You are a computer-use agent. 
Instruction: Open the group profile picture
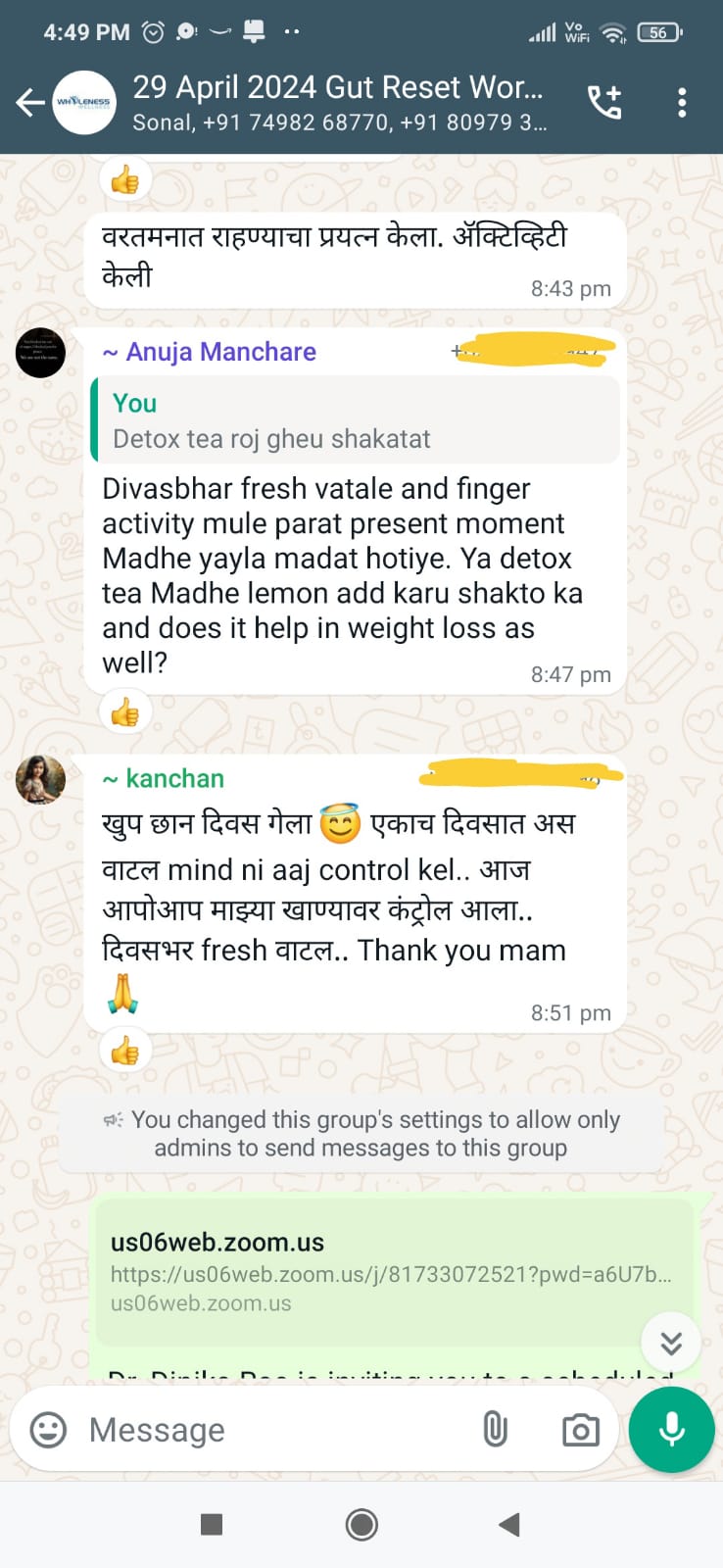click(x=84, y=102)
